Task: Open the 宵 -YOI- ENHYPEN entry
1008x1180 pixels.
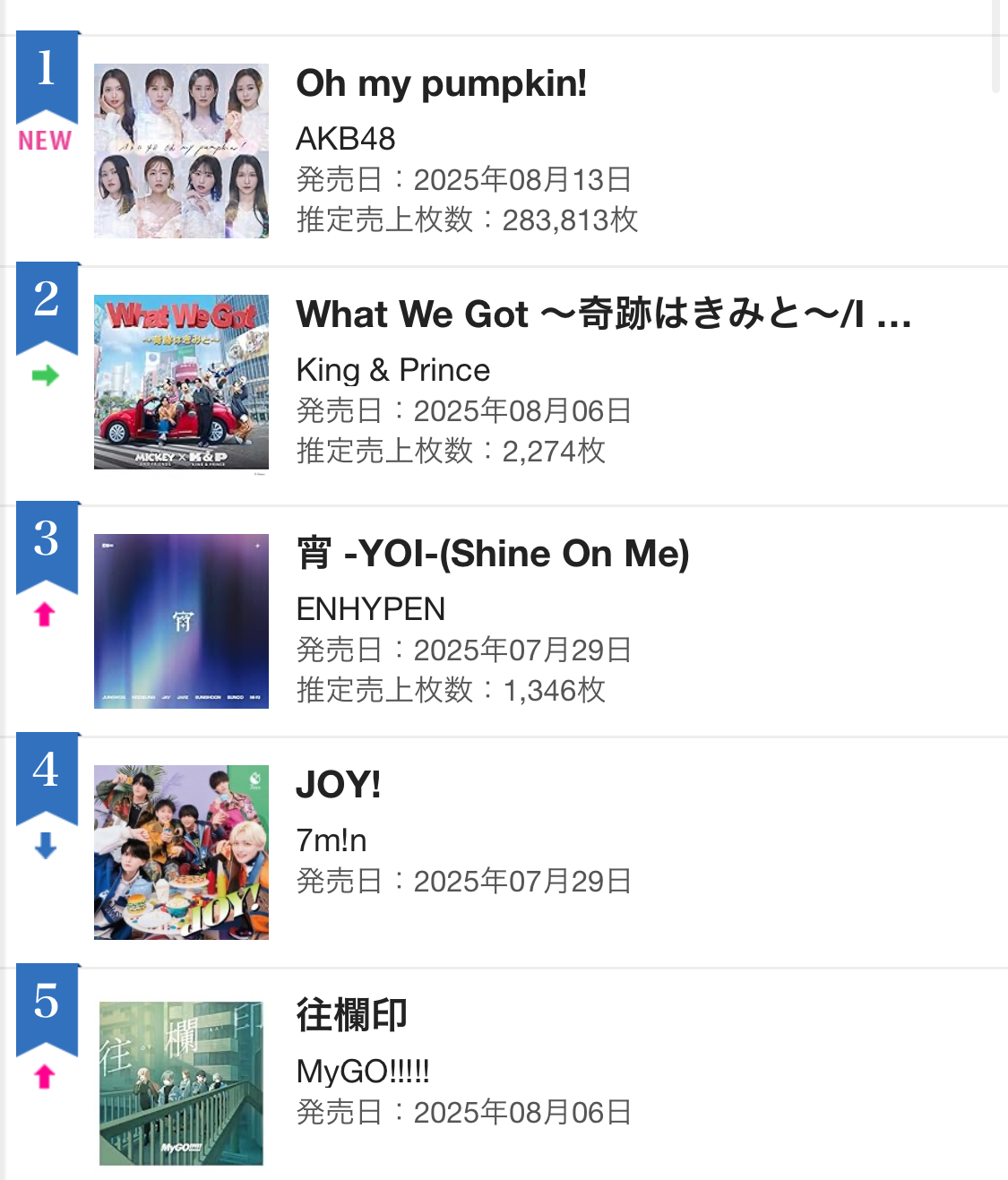Action: click(x=492, y=554)
